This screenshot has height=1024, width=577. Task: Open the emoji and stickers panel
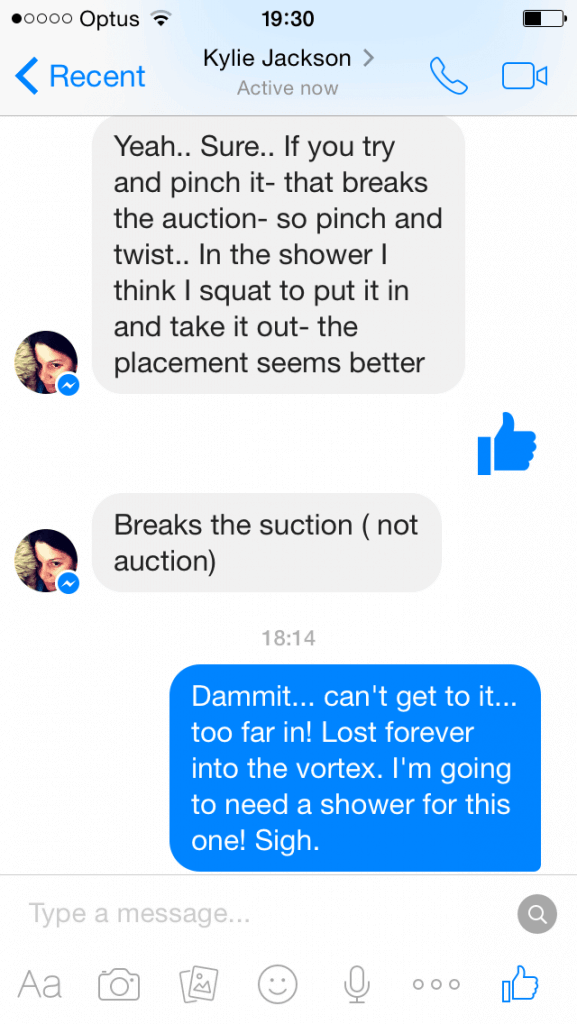(277, 984)
